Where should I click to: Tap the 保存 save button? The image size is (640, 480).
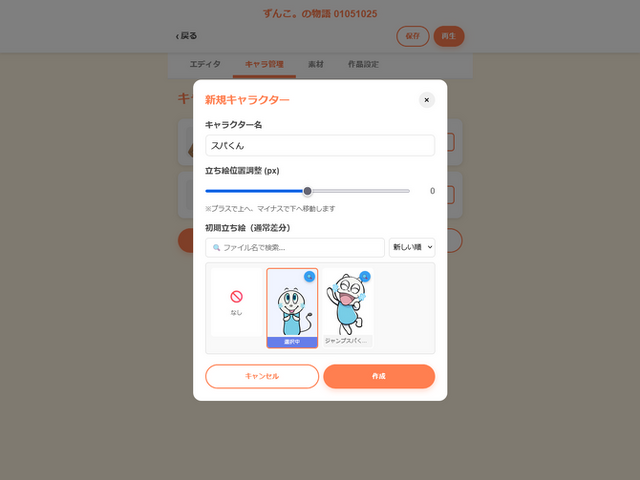(413, 36)
